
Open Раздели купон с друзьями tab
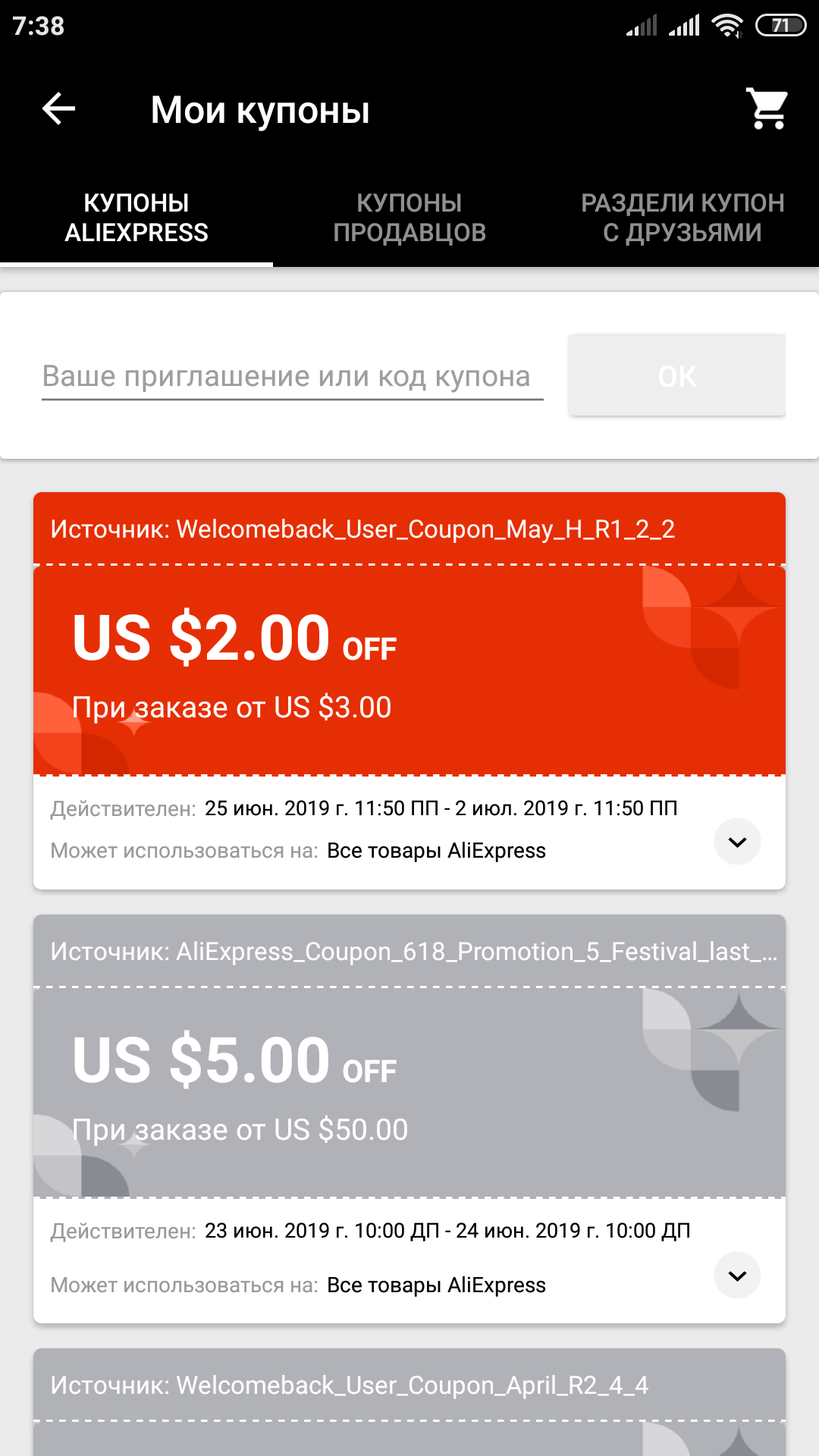[682, 218]
